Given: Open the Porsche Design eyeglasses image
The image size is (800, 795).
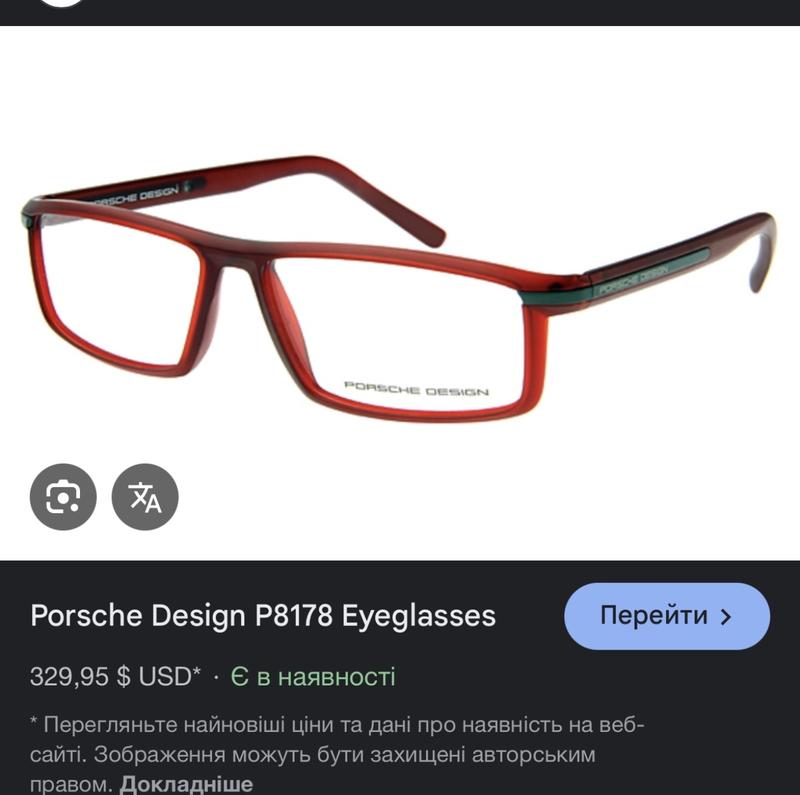Looking at the screenshot, I should (400, 290).
